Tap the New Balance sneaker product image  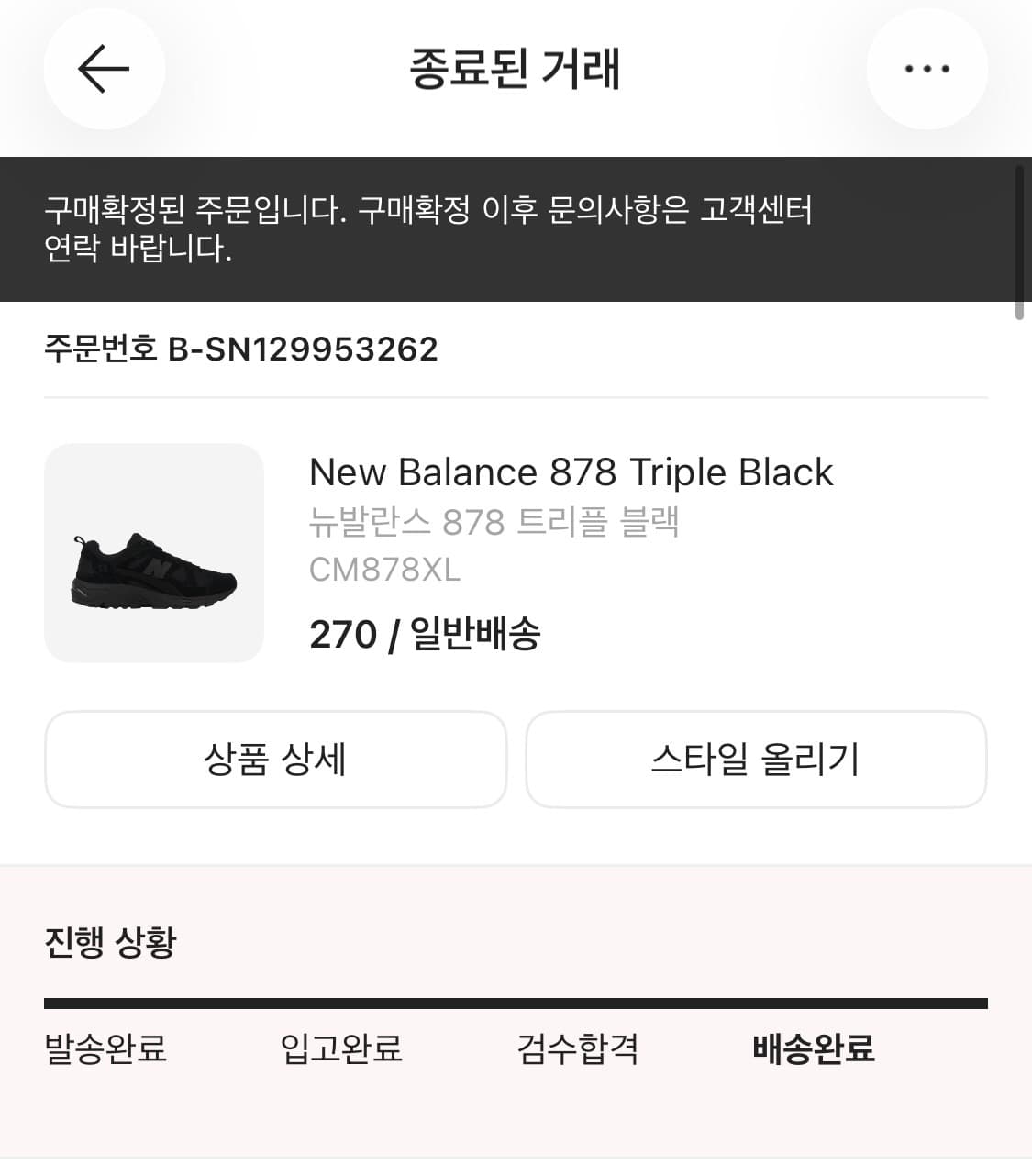tap(154, 551)
